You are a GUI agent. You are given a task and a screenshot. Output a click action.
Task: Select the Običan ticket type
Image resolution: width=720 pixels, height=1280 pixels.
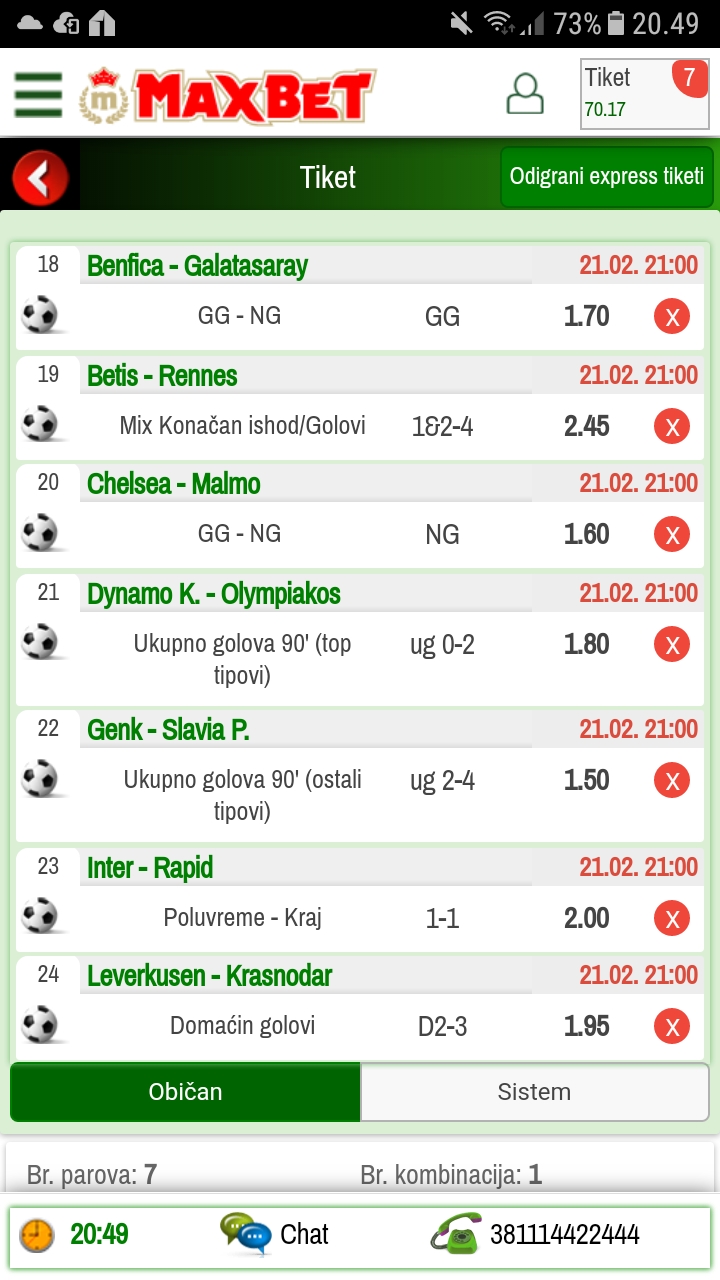pos(185,1092)
